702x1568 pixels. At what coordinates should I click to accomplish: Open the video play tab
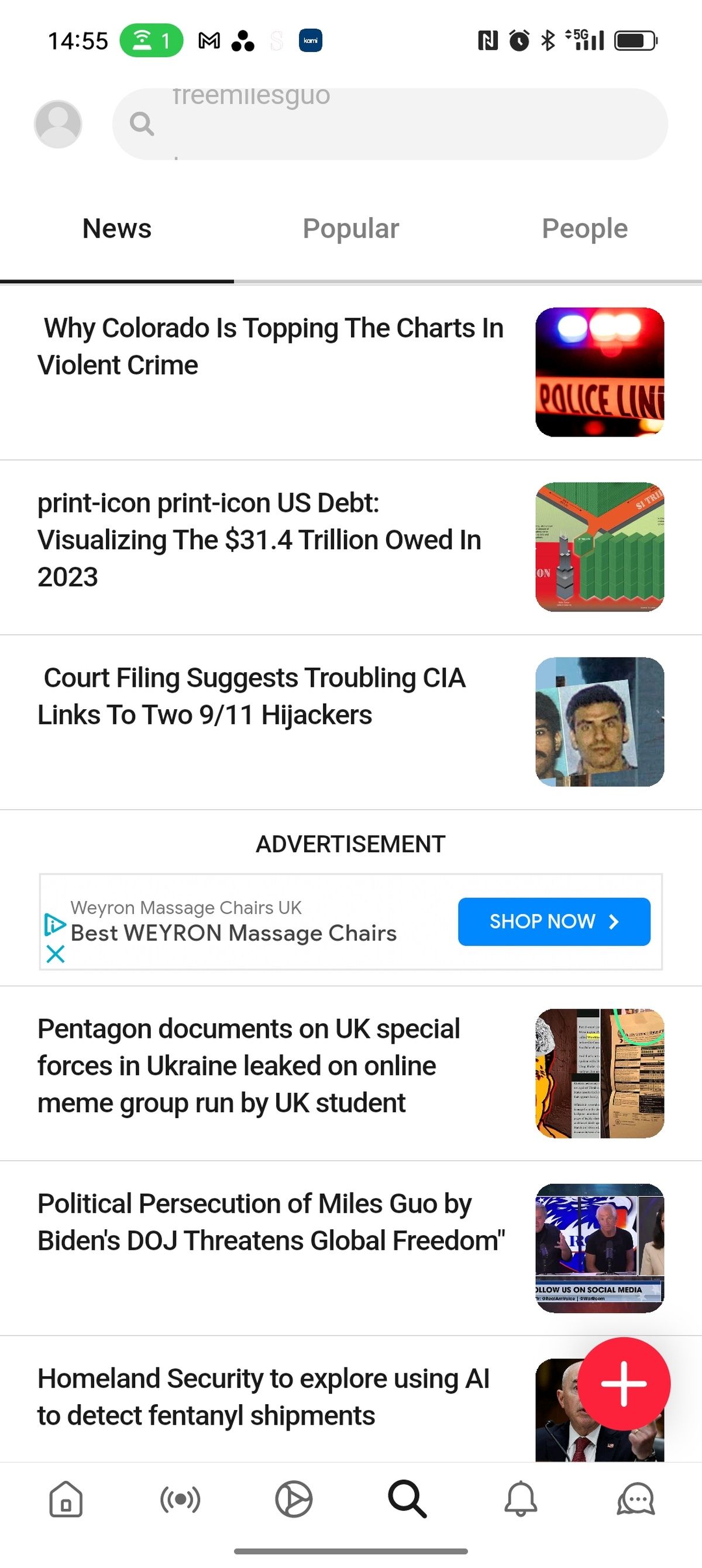pos(294,1498)
